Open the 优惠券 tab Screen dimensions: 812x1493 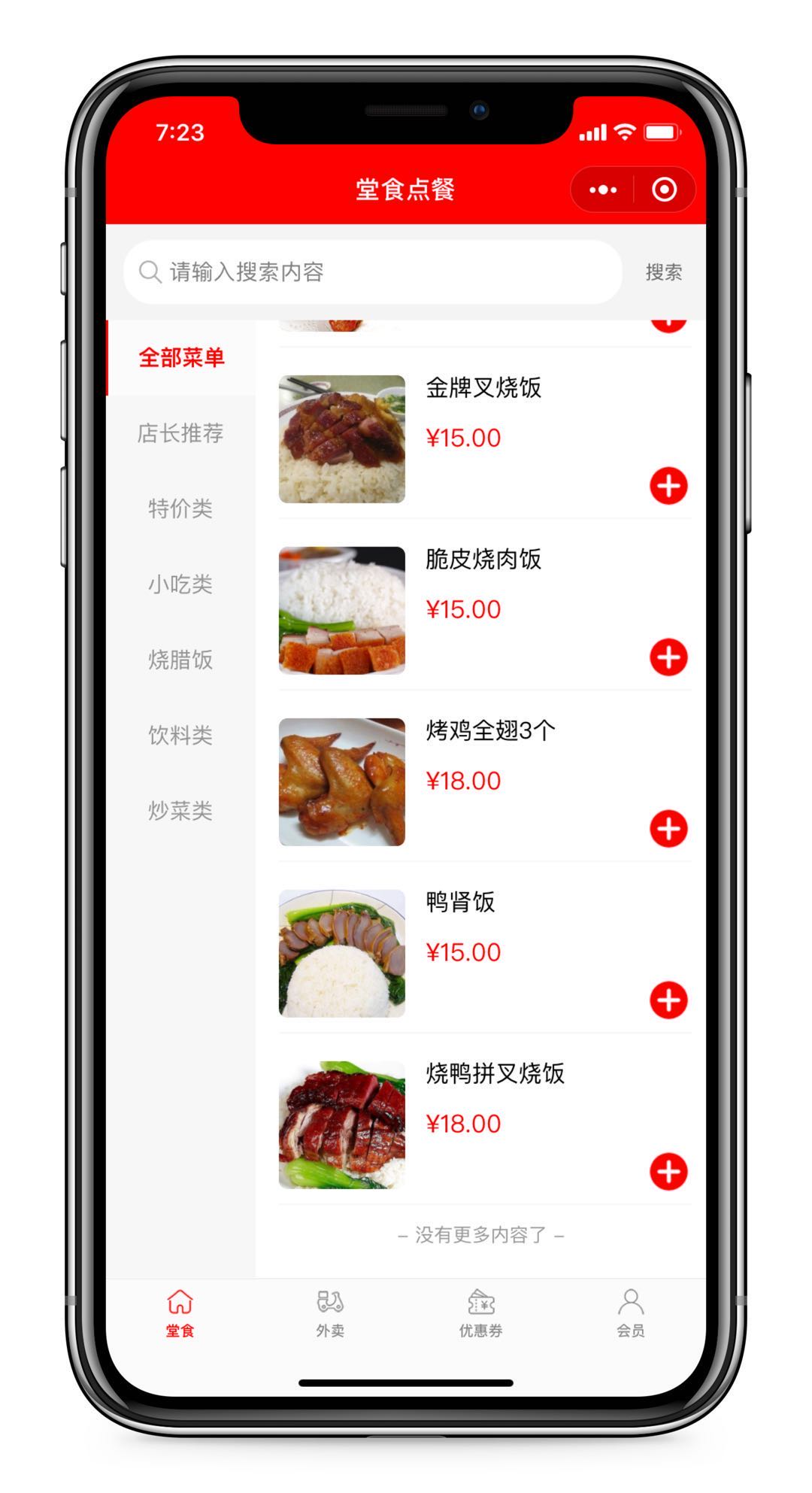(480, 1313)
